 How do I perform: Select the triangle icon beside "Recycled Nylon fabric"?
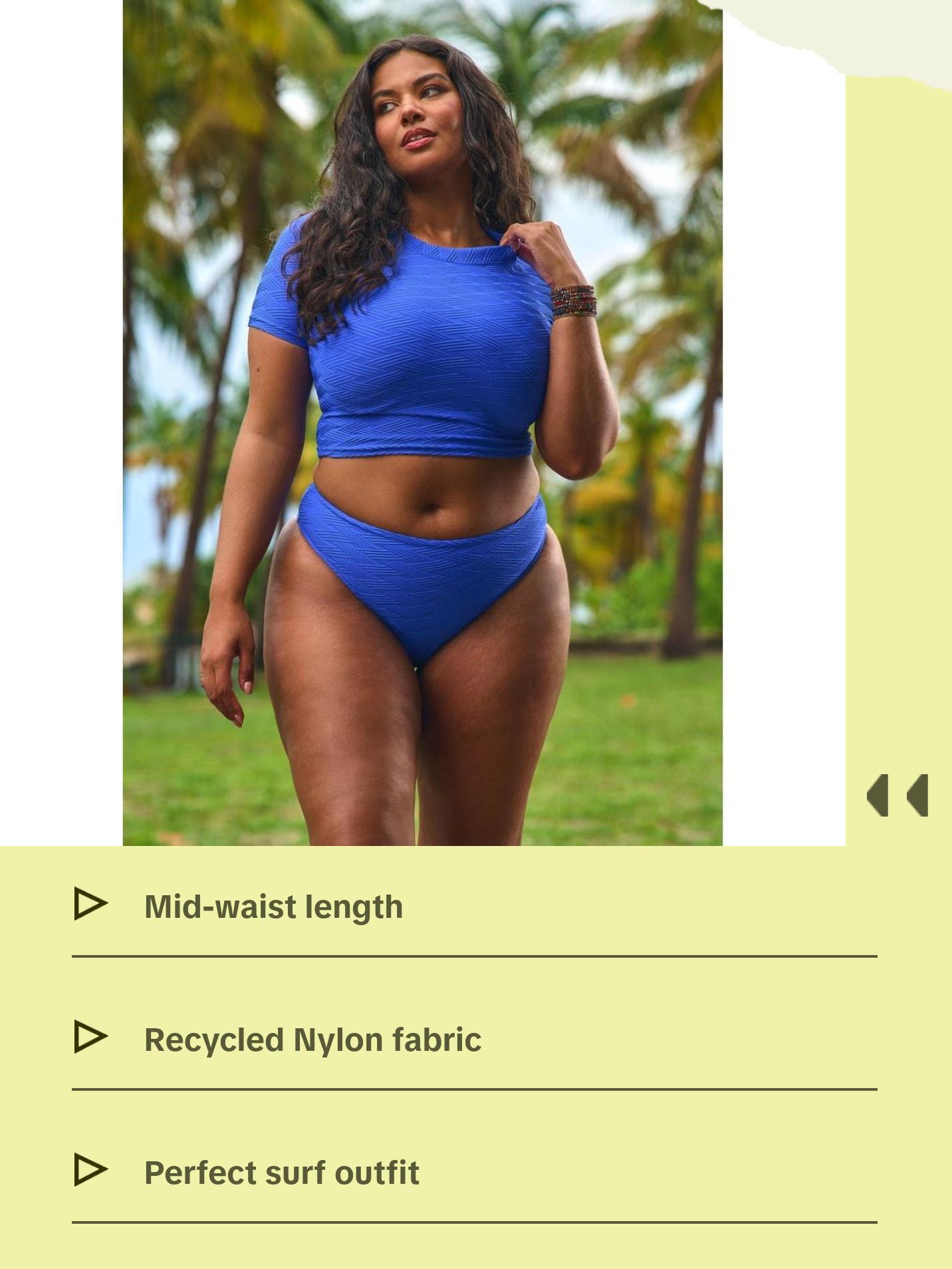tap(92, 1038)
